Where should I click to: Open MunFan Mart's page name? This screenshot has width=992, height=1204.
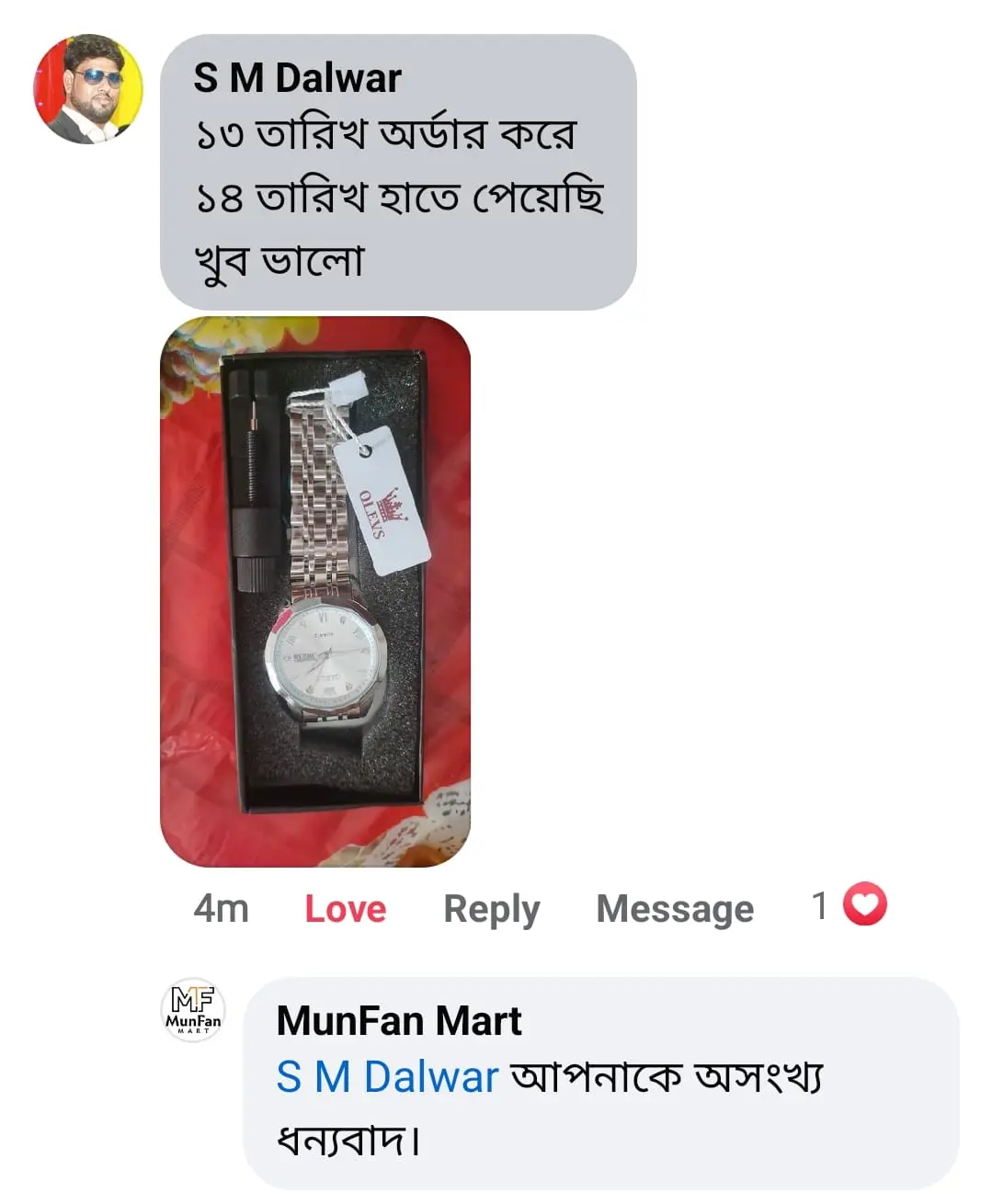point(398,1020)
